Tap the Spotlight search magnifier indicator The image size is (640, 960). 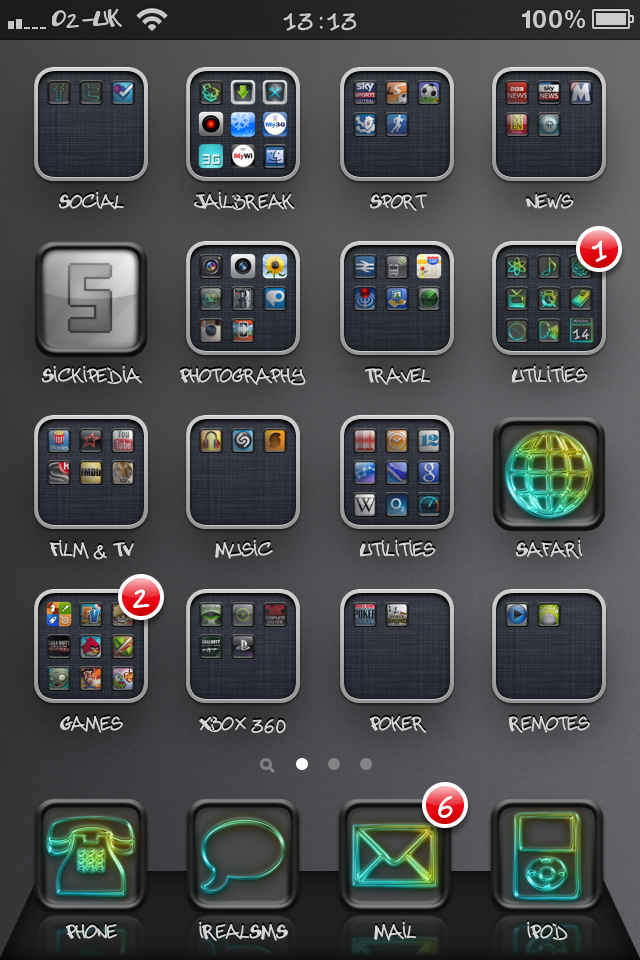(267, 765)
